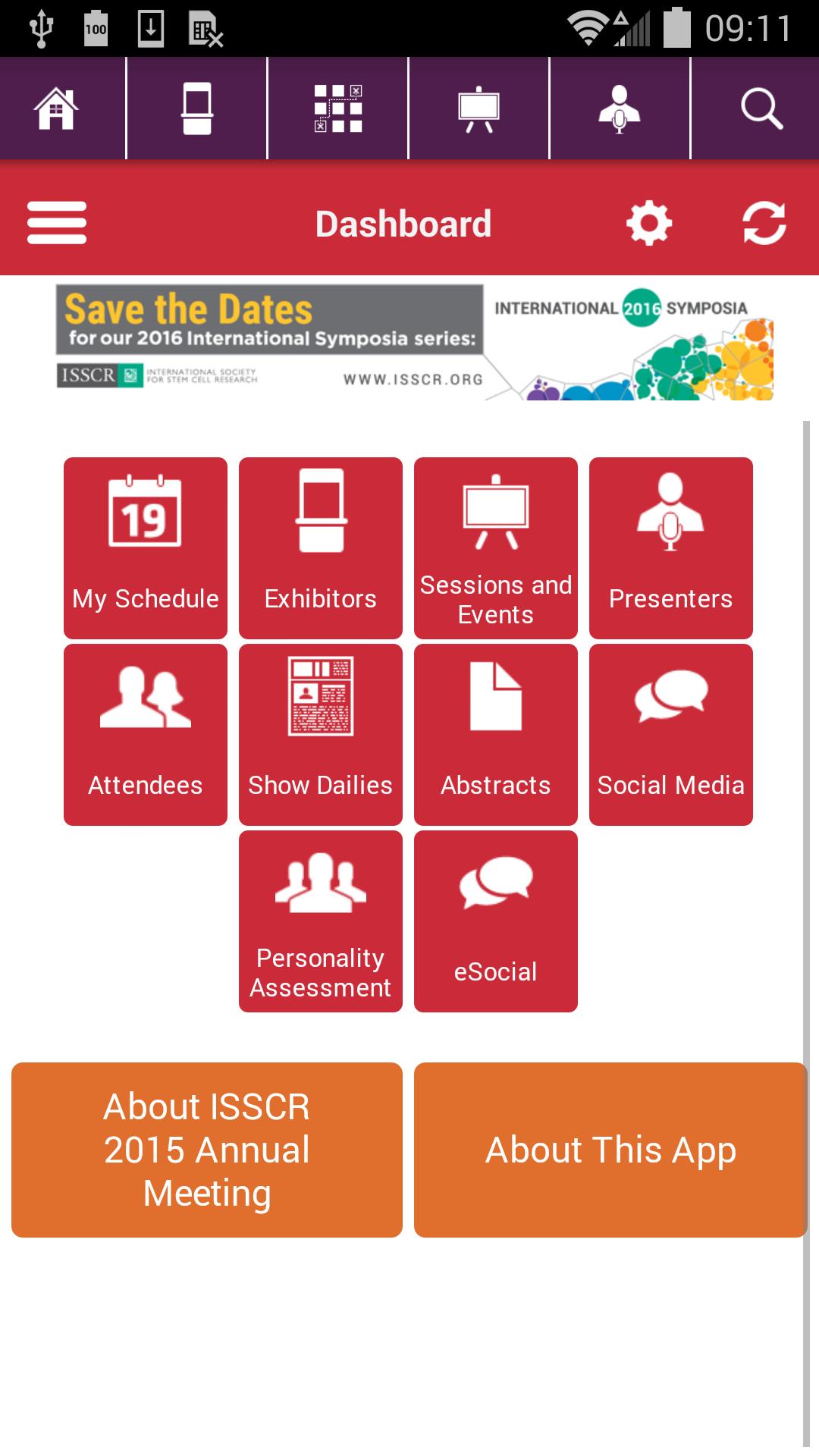Open Social Media tile
819x1456 pixels.
[x=671, y=734]
